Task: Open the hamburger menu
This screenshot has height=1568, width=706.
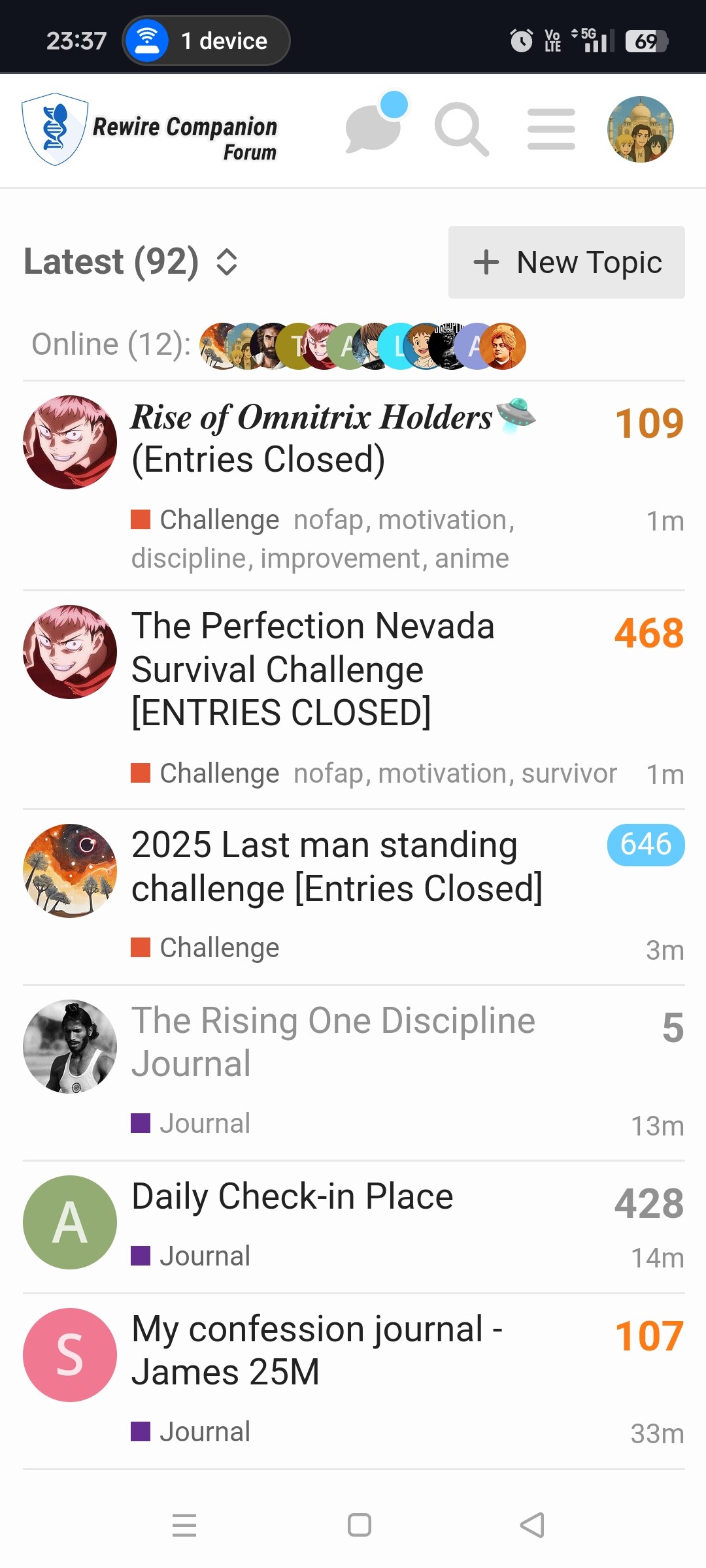Action: tap(551, 129)
